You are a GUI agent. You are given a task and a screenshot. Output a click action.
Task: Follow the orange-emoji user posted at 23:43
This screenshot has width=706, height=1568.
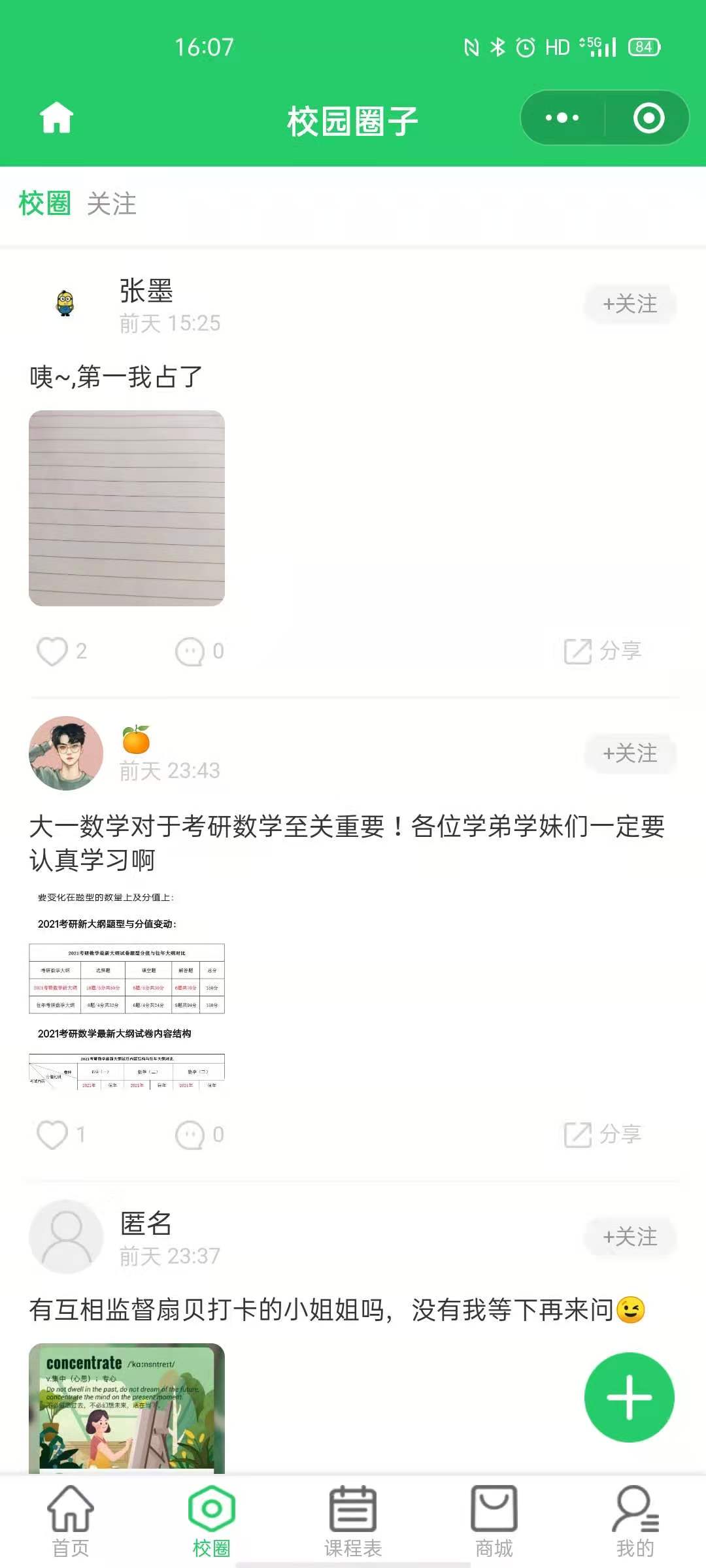click(630, 753)
